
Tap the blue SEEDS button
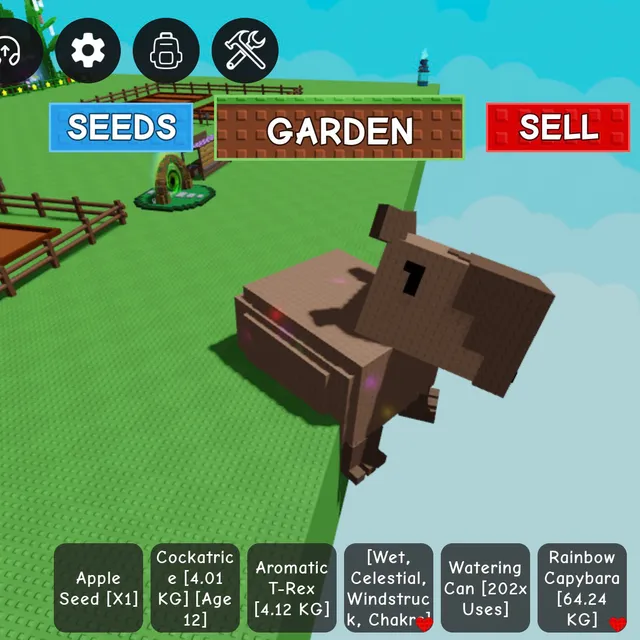pos(121,127)
